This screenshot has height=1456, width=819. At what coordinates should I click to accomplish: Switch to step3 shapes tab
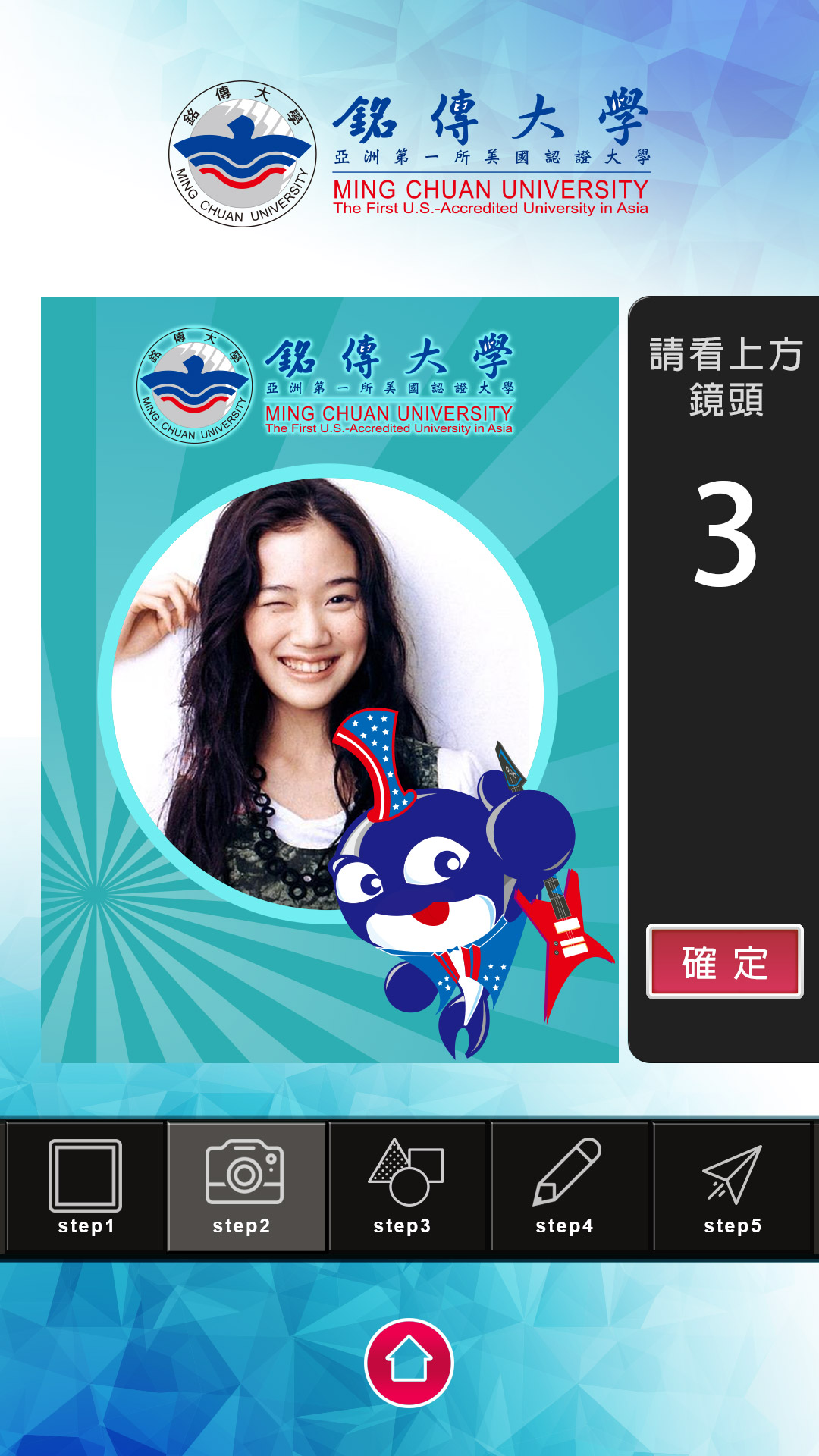coord(407,1187)
